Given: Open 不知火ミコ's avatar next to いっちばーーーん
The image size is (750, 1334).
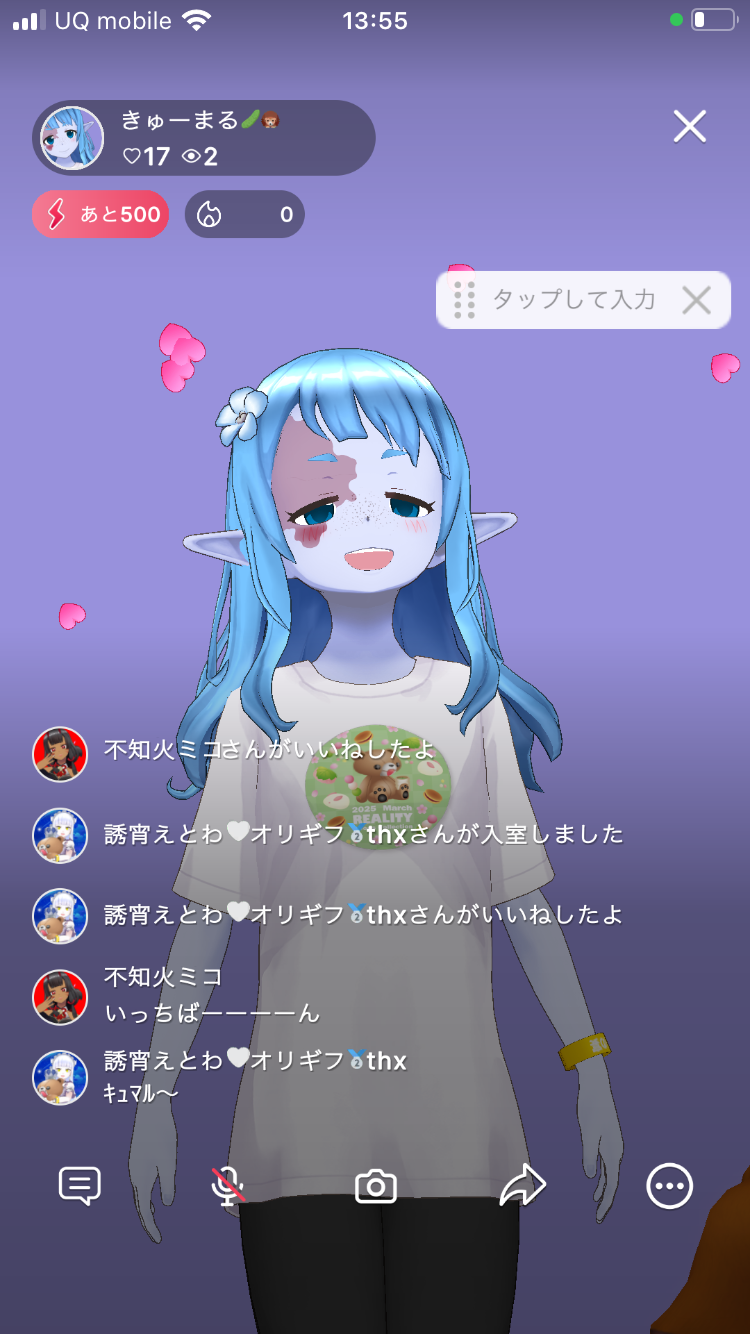Looking at the screenshot, I should click(60, 997).
